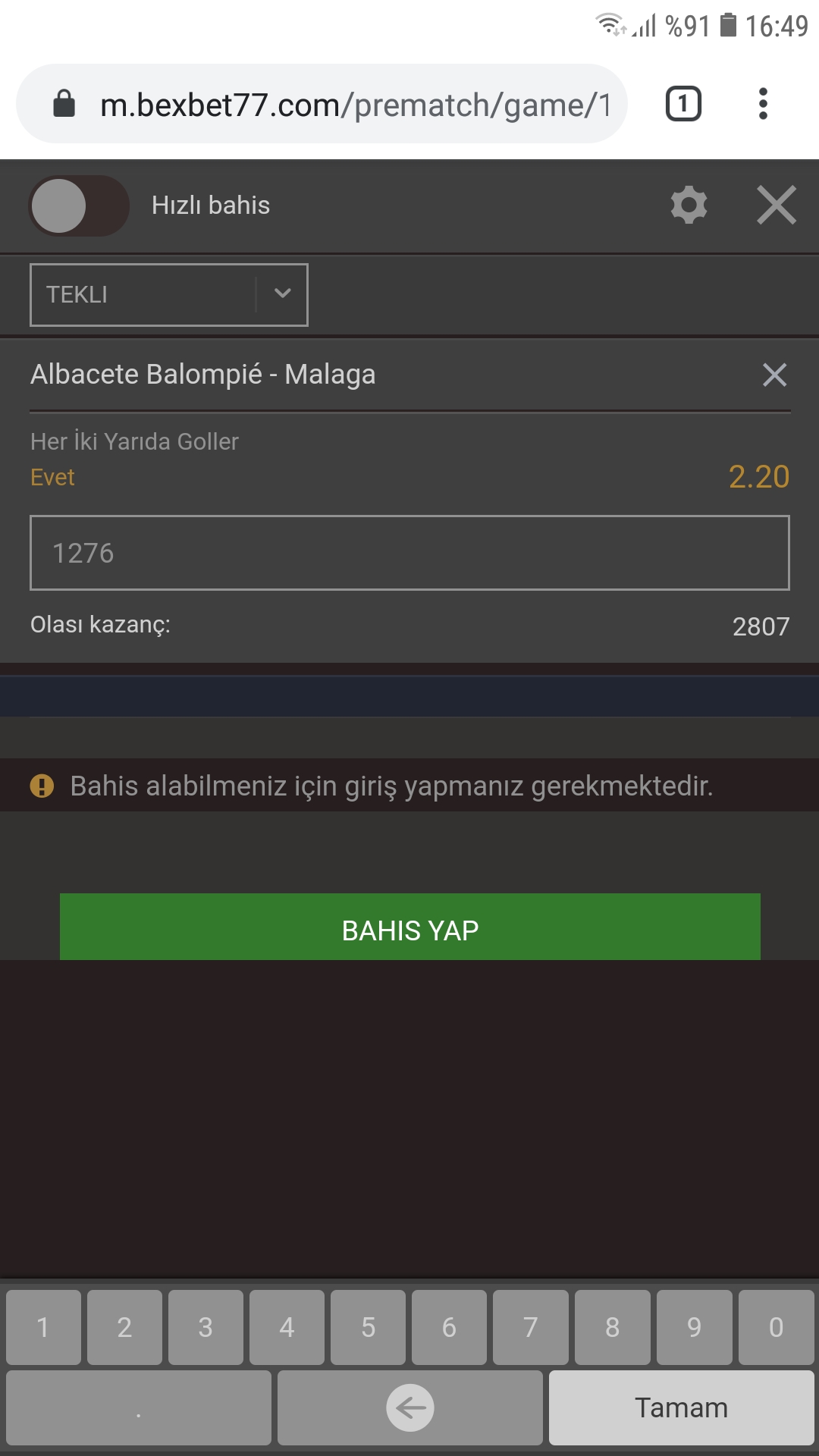819x1456 pixels.
Task: Enter digit 5 on the keypad
Action: tap(368, 1327)
